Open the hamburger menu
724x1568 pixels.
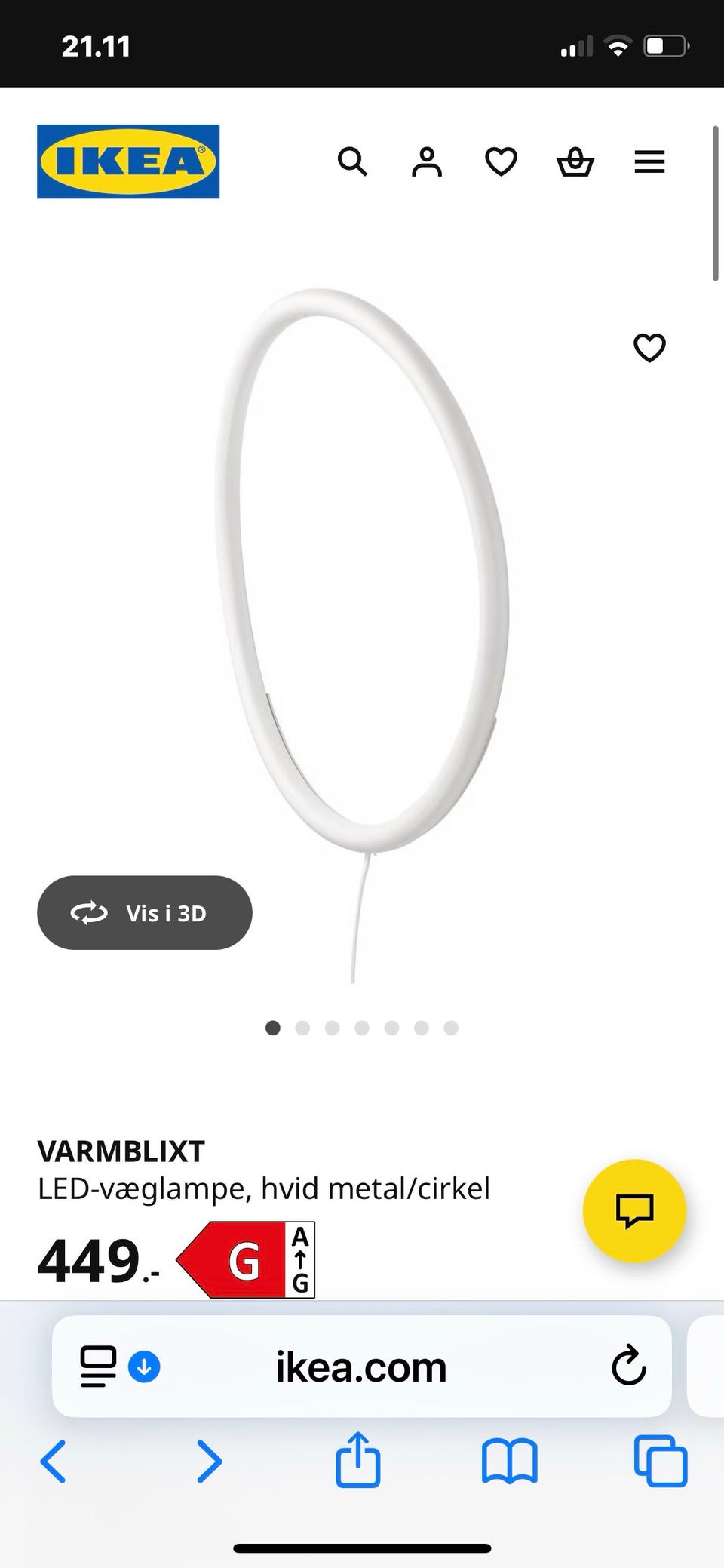pyautogui.click(x=649, y=161)
